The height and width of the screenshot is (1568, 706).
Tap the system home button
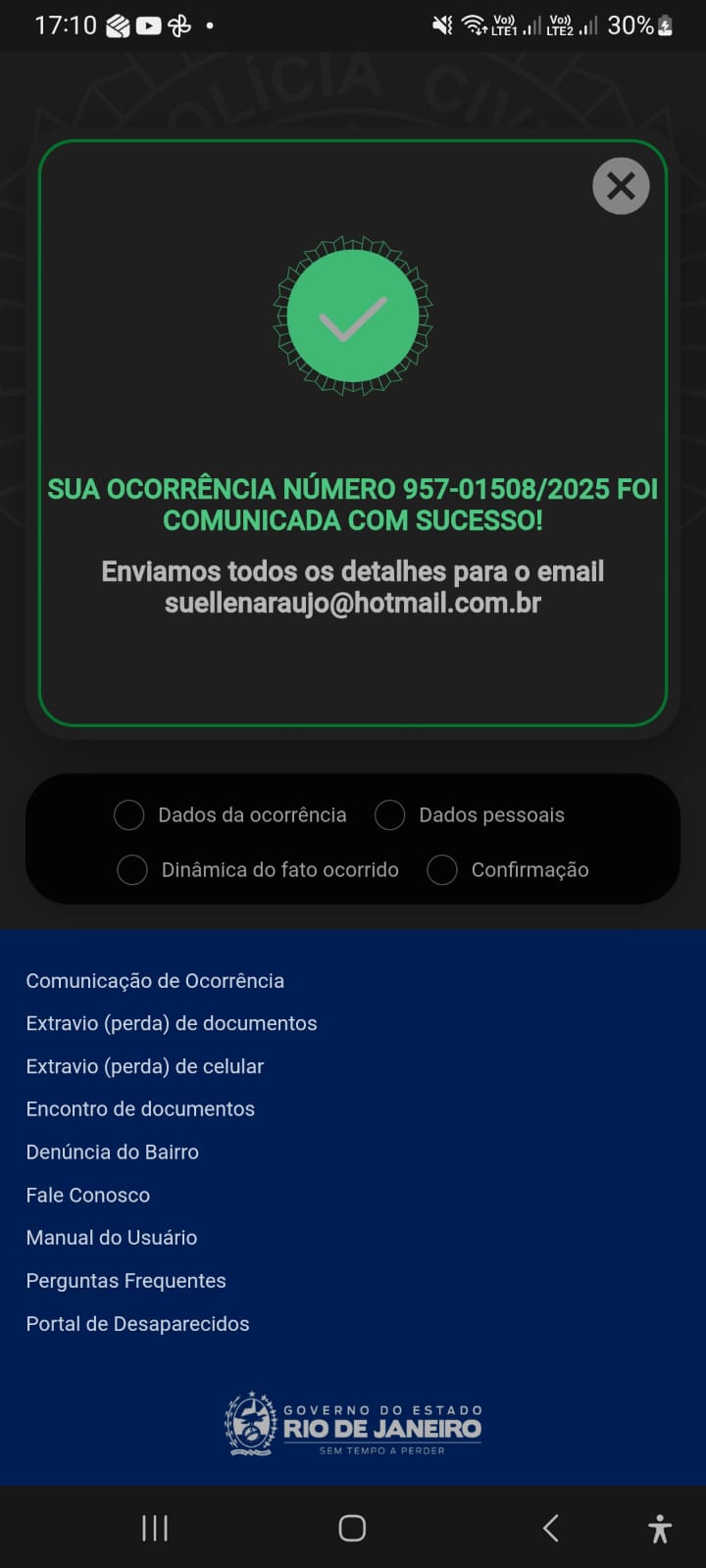pos(352,1528)
